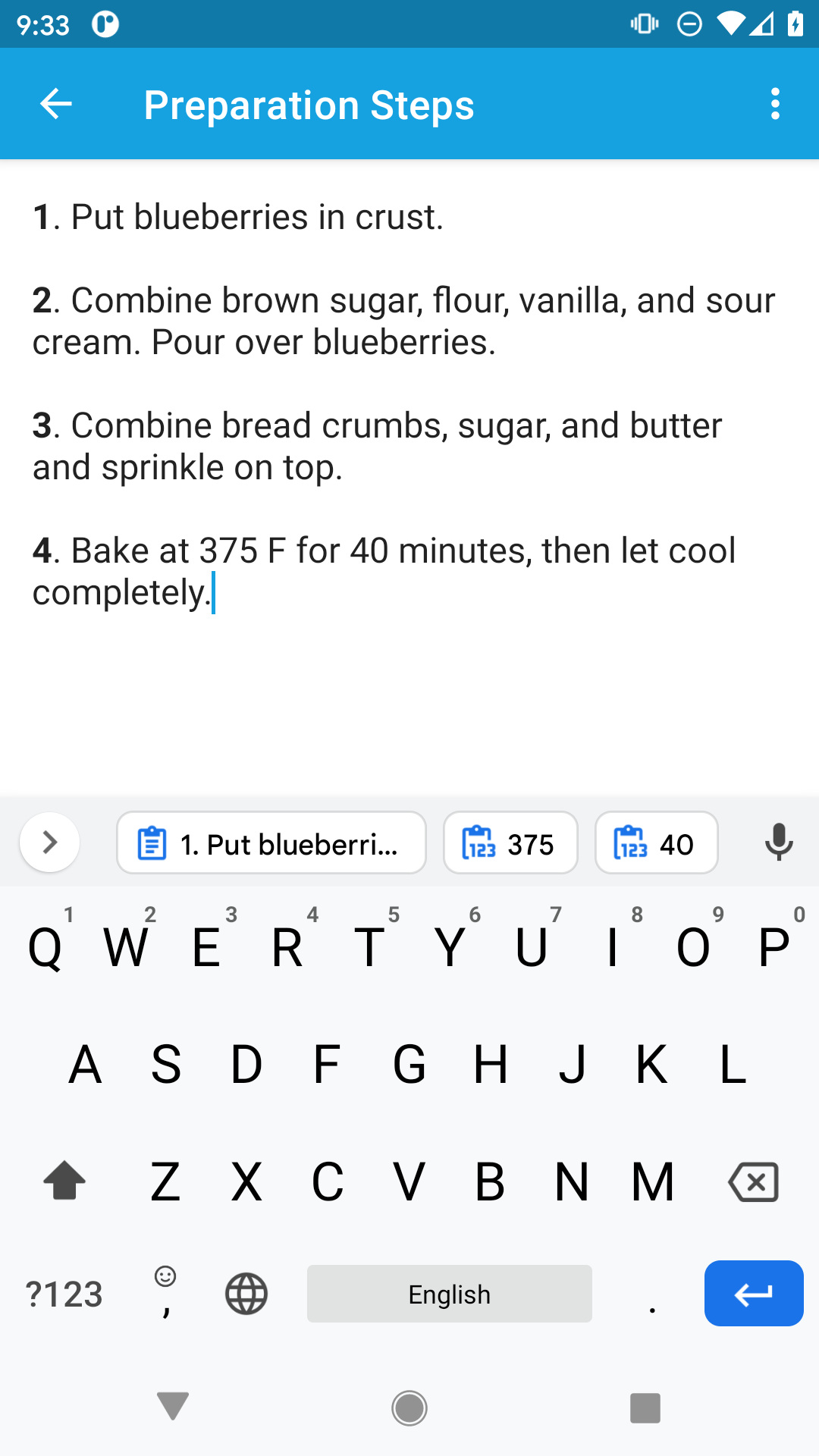819x1456 pixels.
Task: Go back from Preparation Steps
Action: 56,104
